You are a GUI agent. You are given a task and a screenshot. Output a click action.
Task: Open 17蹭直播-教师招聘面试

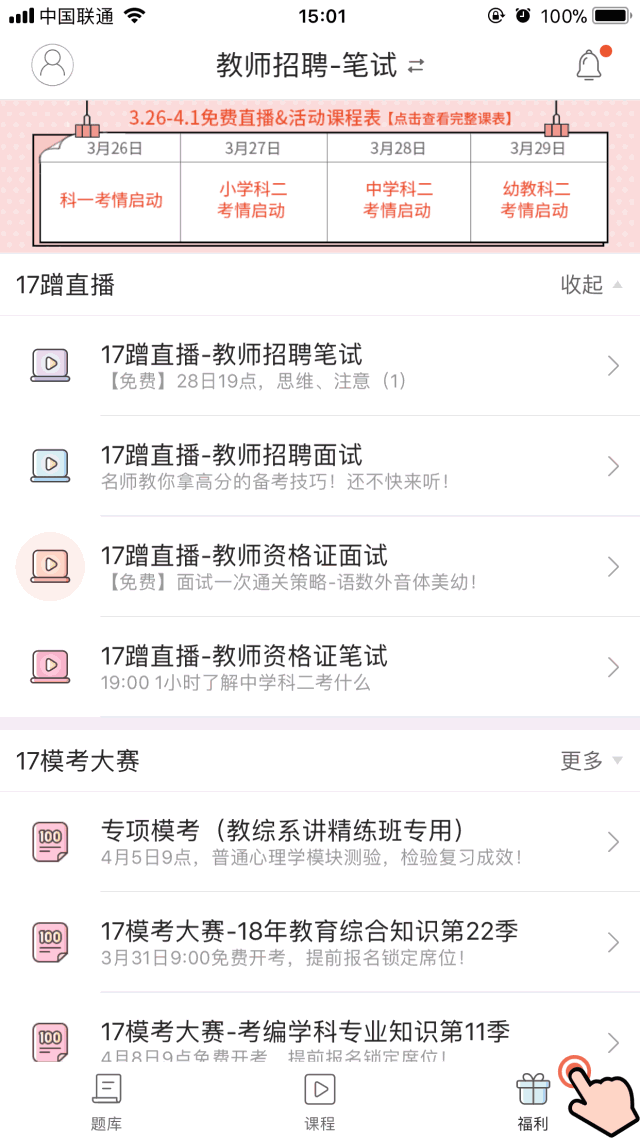(320, 466)
